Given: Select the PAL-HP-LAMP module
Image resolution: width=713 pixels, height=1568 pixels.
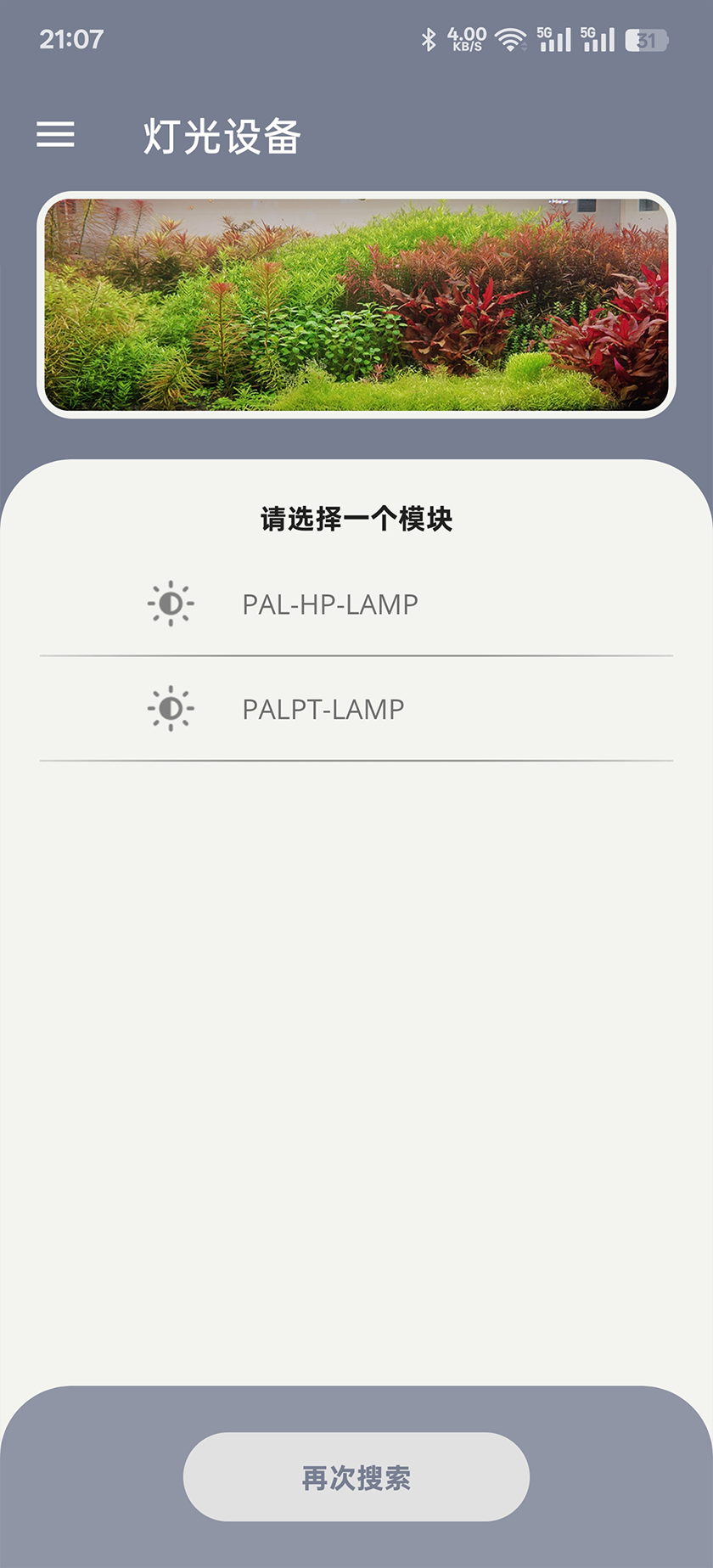Looking at the screenshot, I should 329,604.
